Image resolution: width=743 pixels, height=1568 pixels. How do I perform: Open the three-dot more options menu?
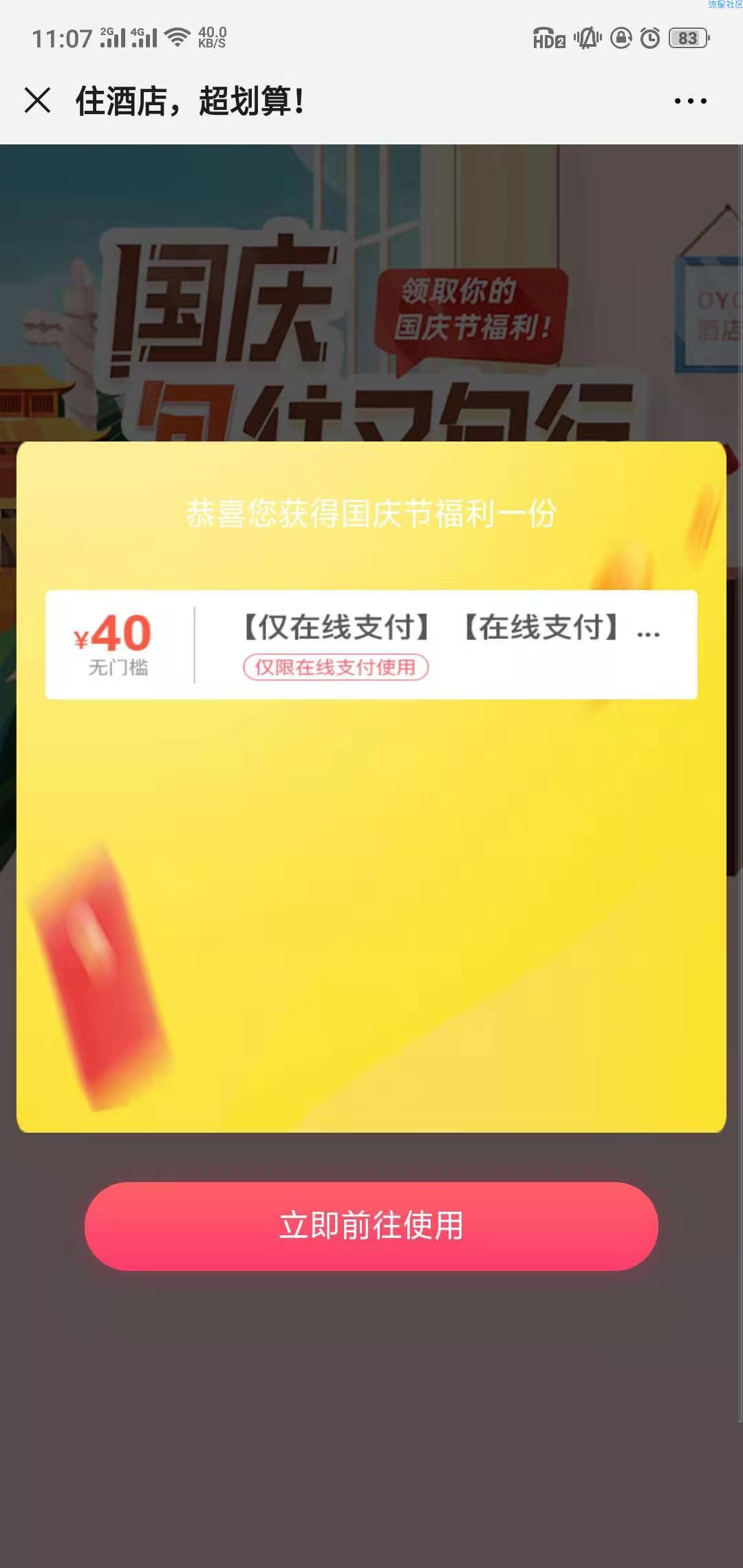[690, 101]
